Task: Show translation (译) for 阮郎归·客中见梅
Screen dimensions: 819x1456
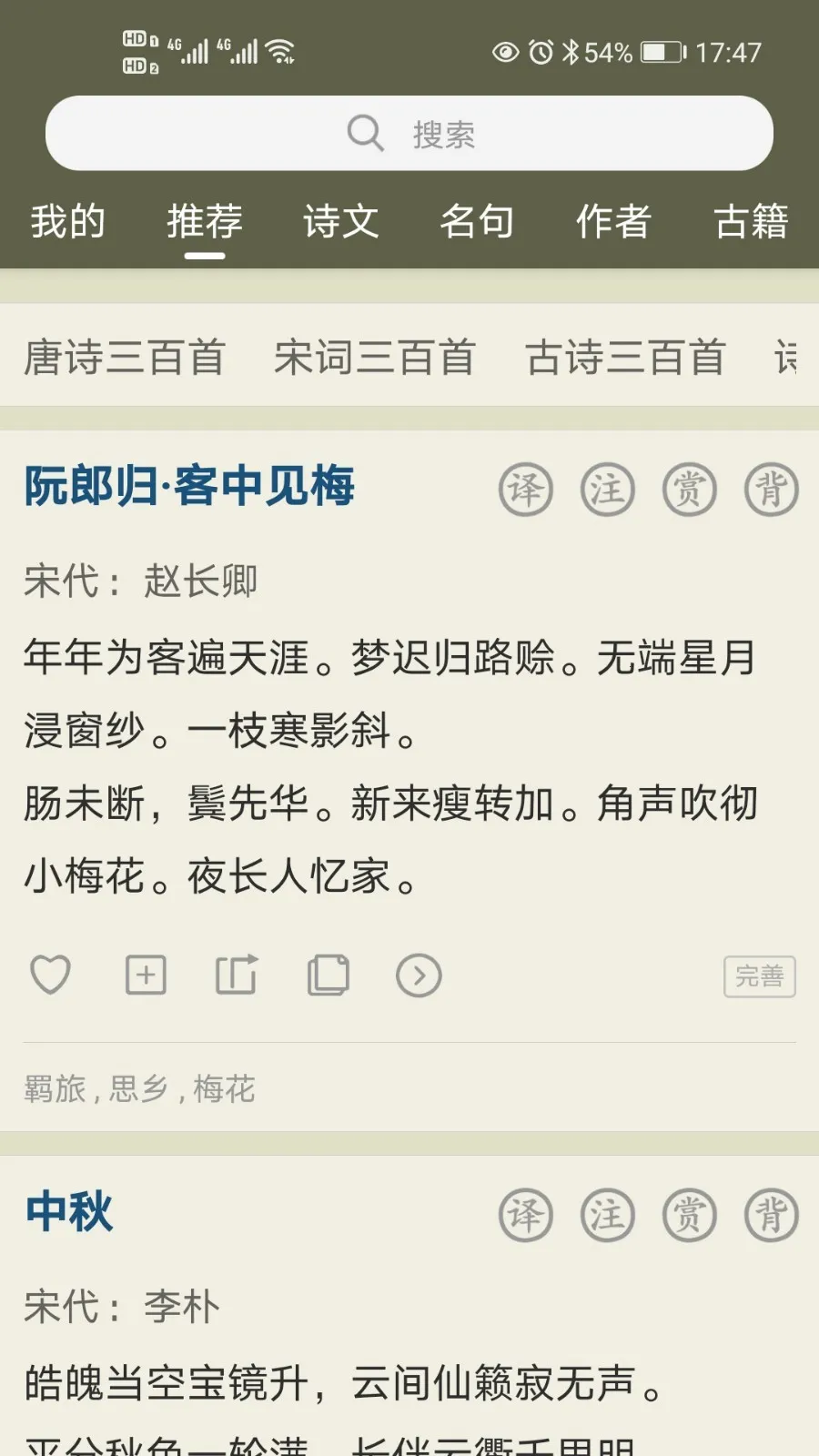Action: [526, 490]
